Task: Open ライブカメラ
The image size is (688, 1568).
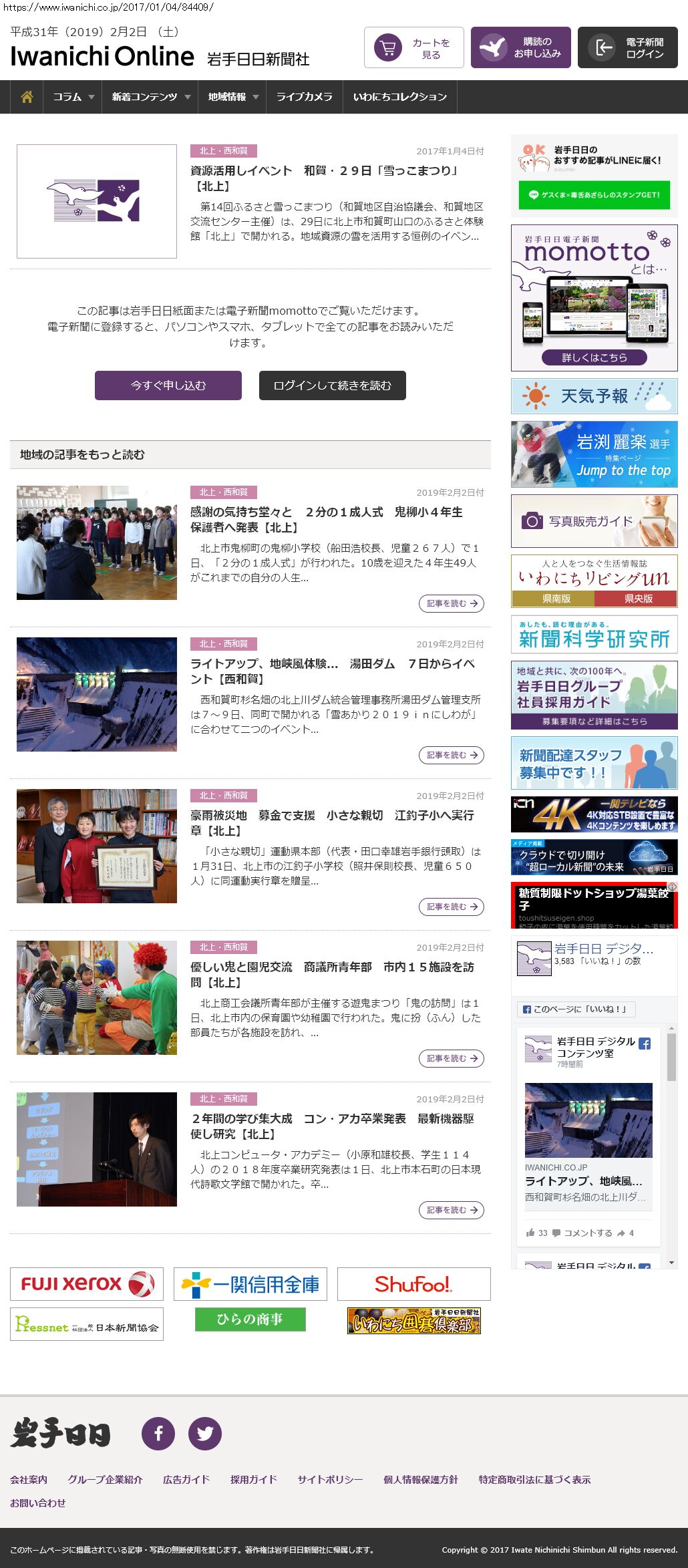Action: coord(304,97)
